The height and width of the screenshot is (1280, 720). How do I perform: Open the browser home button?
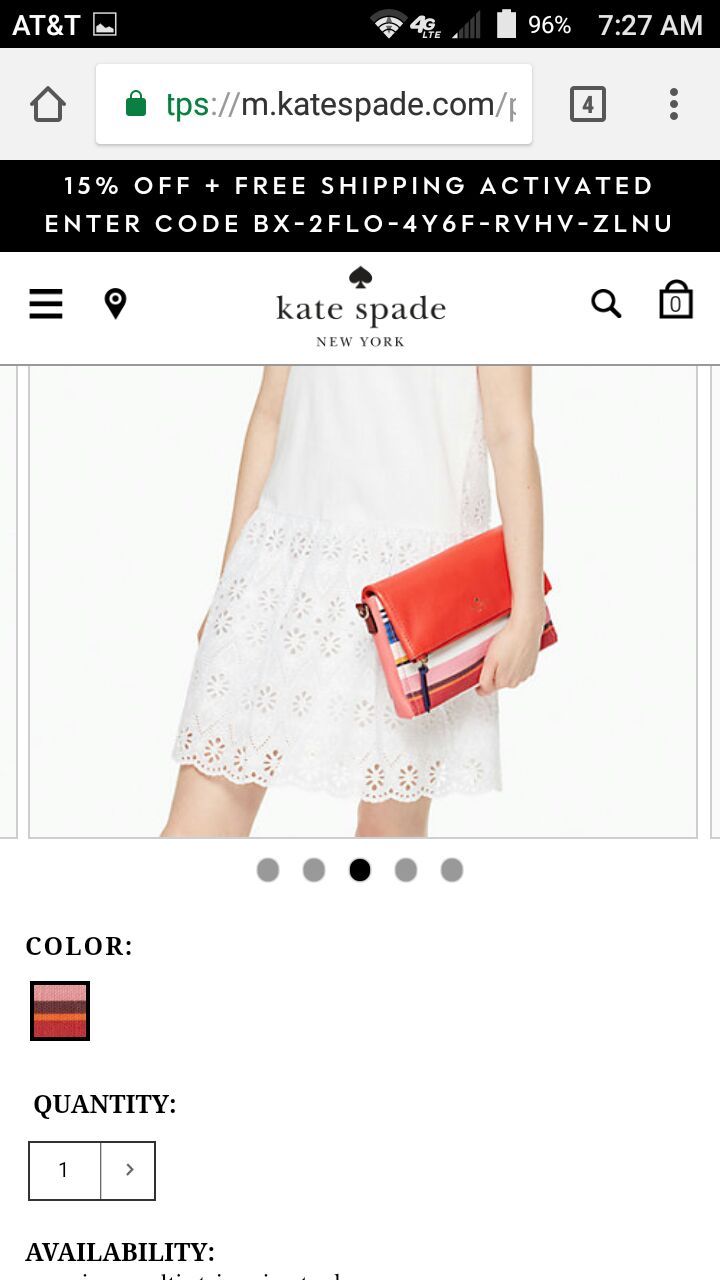pyautogui.click(x=48, y=104)
